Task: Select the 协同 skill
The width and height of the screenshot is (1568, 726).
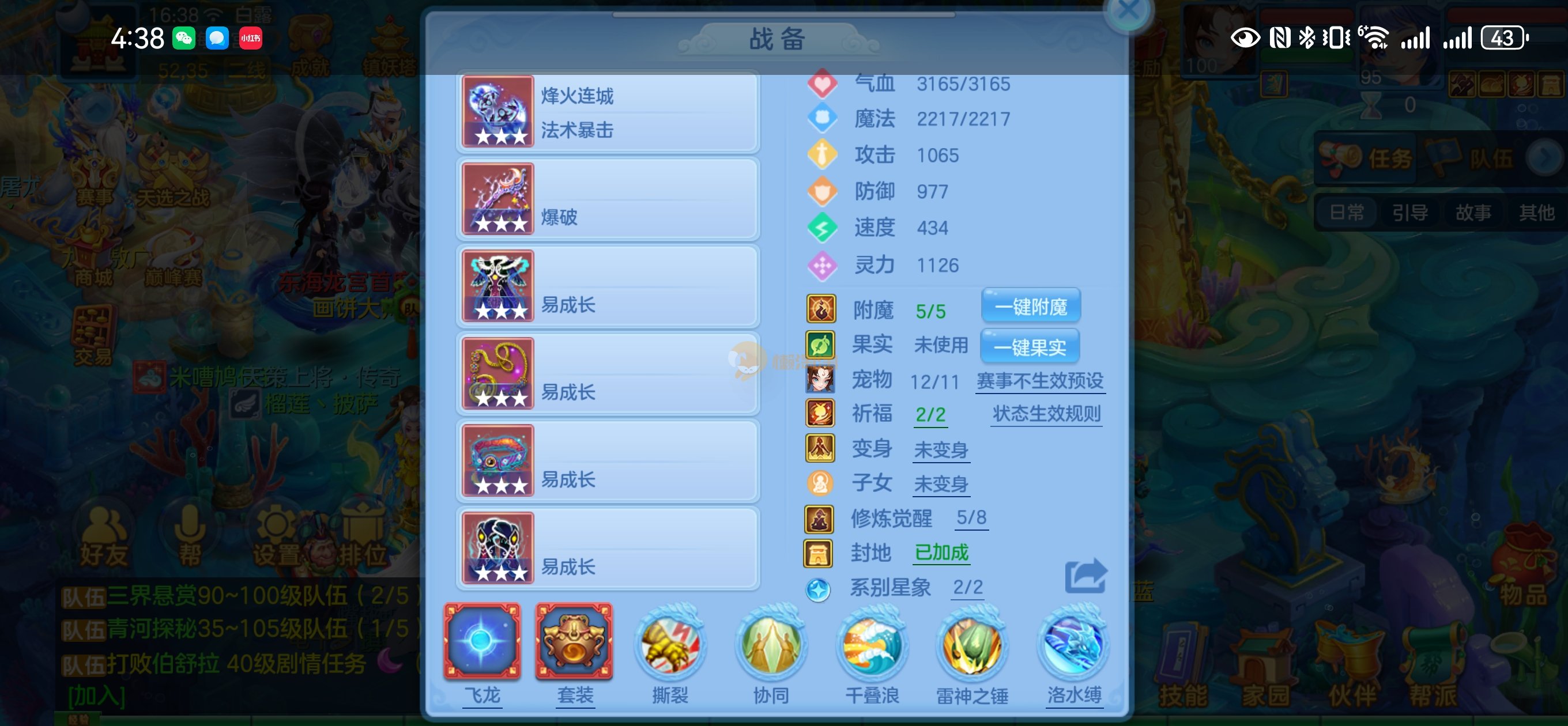Action: (771, 645)
